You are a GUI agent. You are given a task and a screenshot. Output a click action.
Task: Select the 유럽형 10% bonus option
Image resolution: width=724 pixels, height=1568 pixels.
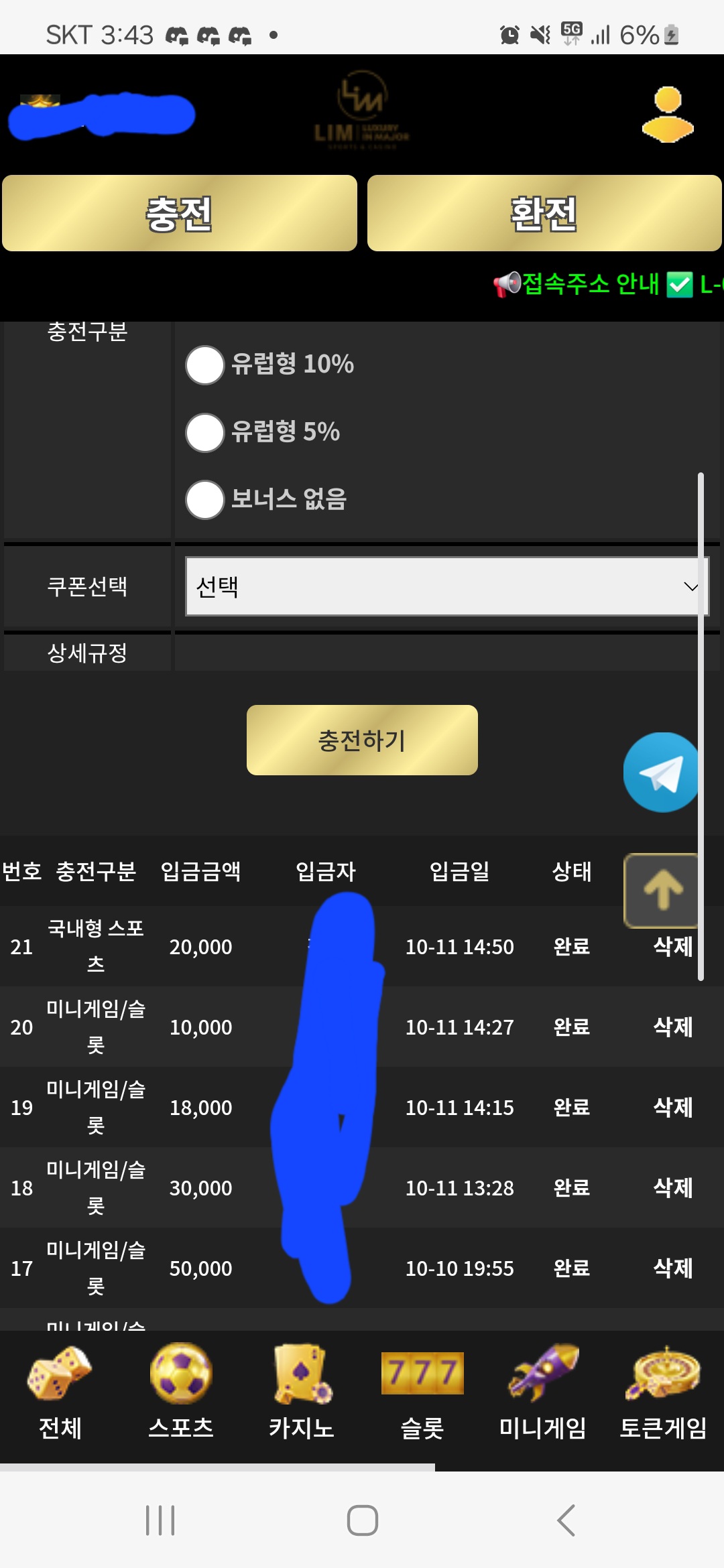tap(204, 365)
